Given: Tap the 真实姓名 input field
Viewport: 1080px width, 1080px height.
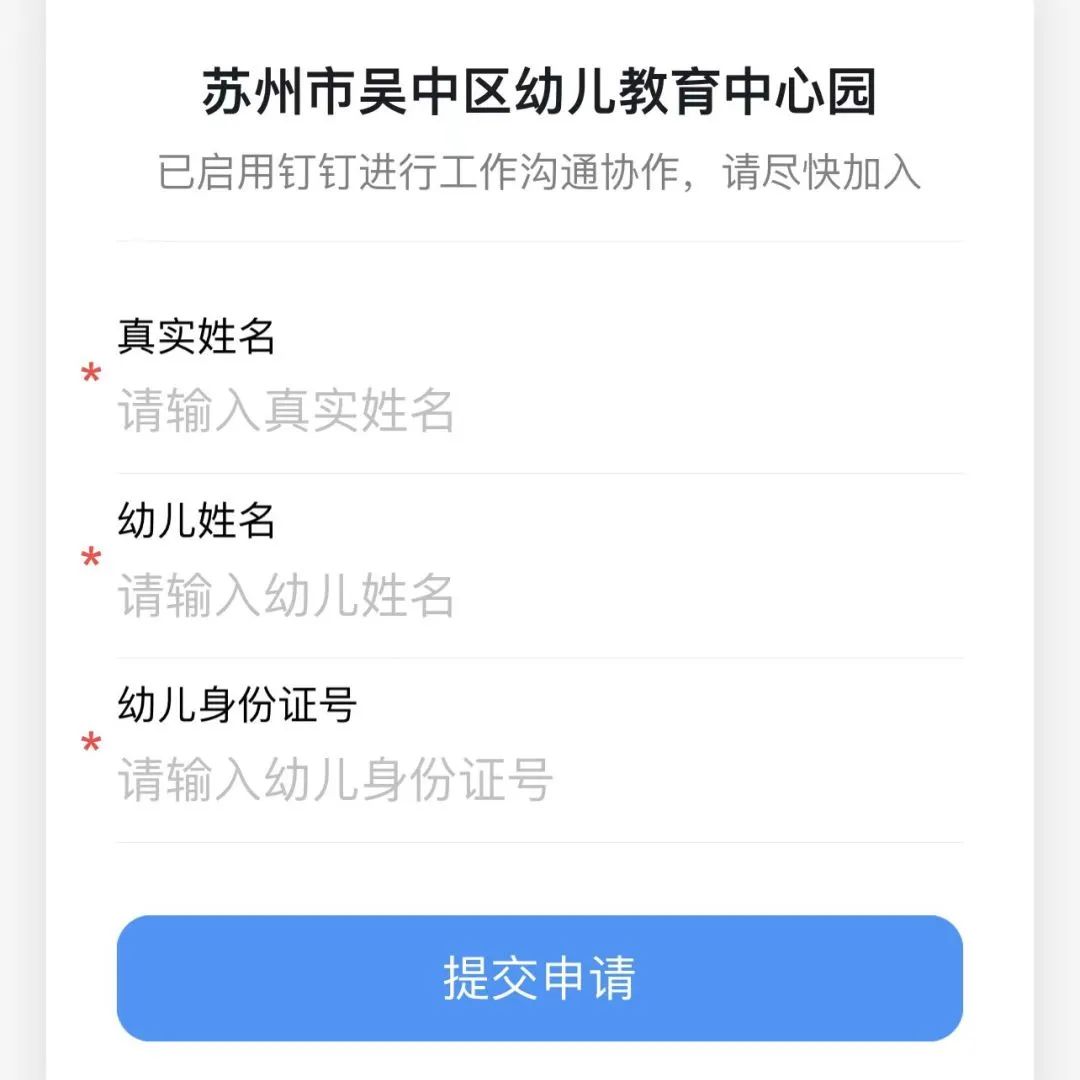Looking at the screenshot, I should point(540,411).
